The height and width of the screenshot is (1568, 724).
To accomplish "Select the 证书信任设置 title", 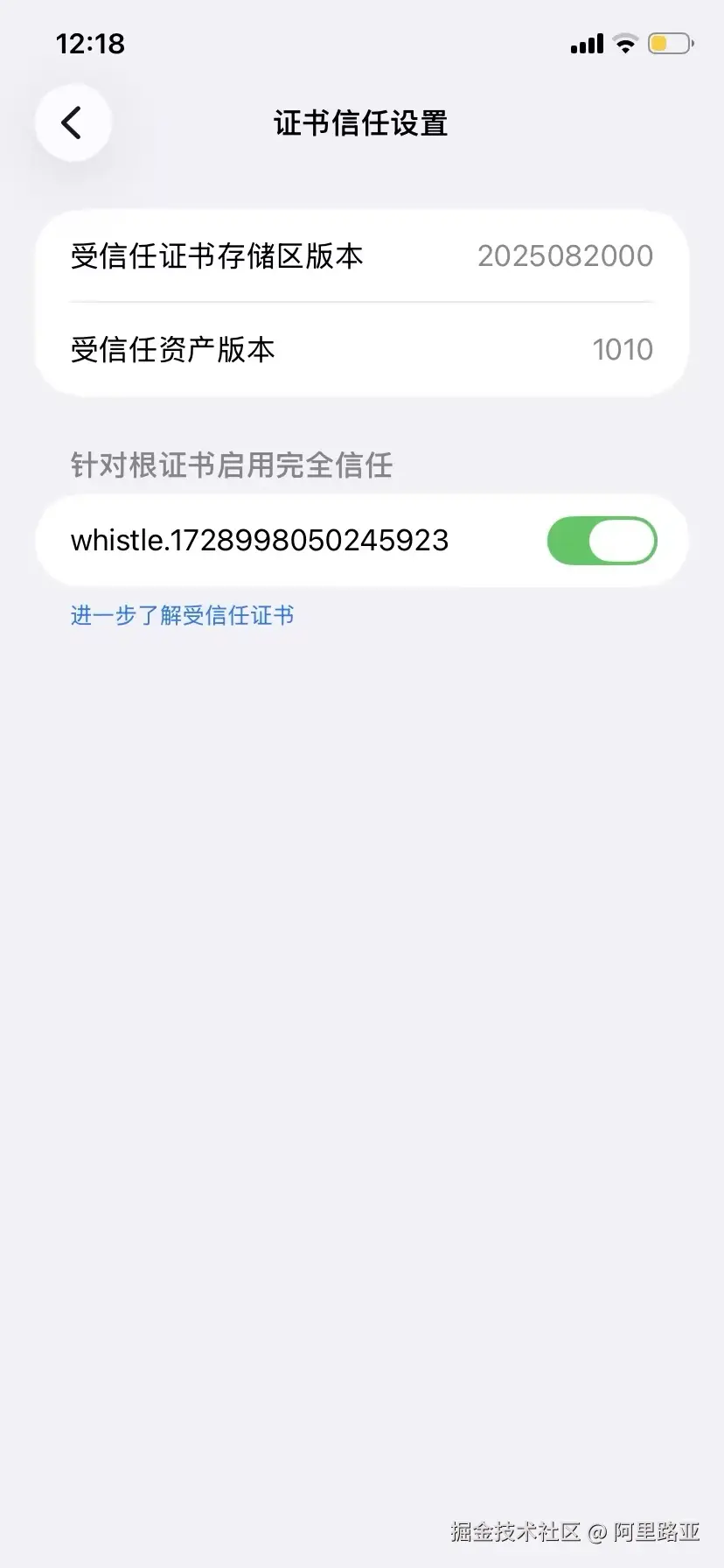I will 361,122.
